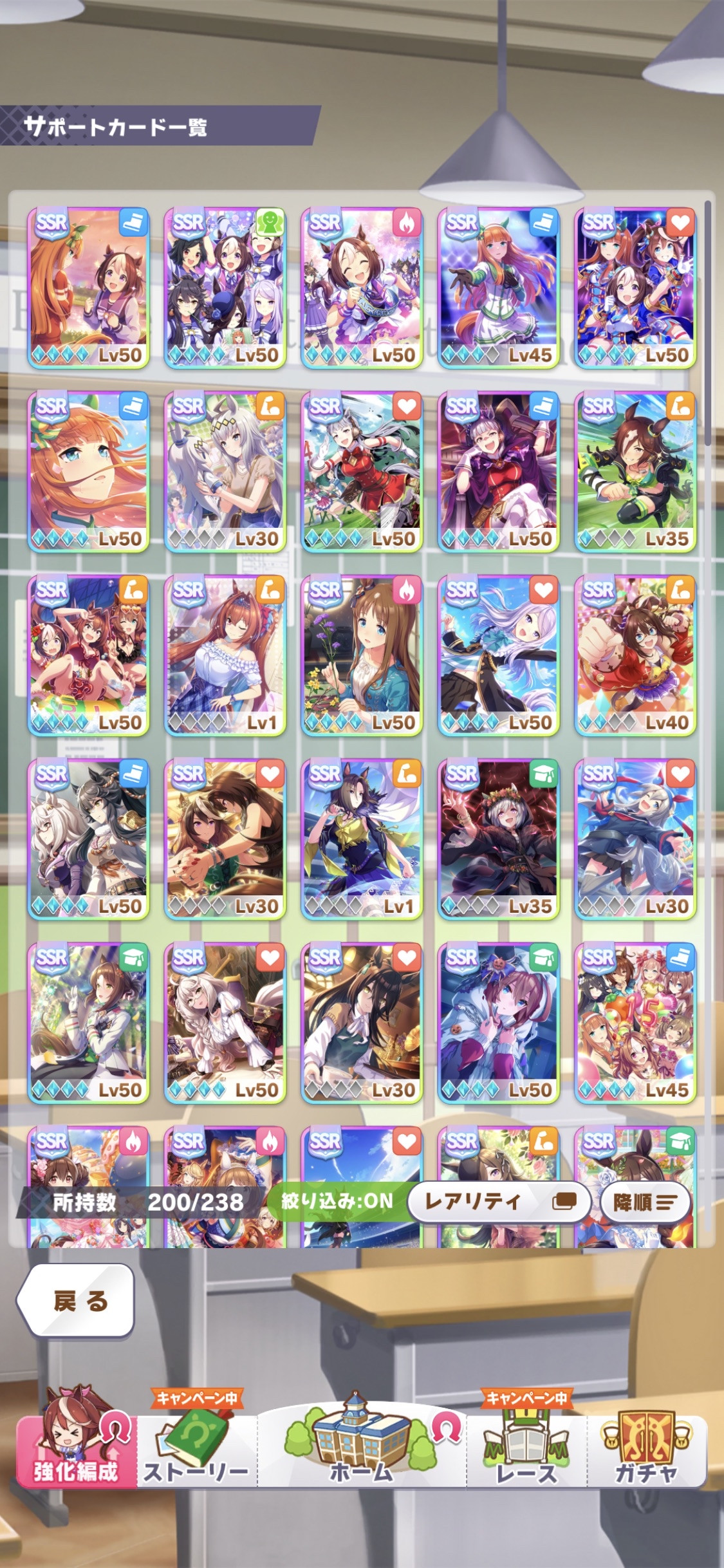The height and width of the screenshot is (1568, 724).
Task: Open the 絞り込み:ON filter button
Action: point(337,1201)
